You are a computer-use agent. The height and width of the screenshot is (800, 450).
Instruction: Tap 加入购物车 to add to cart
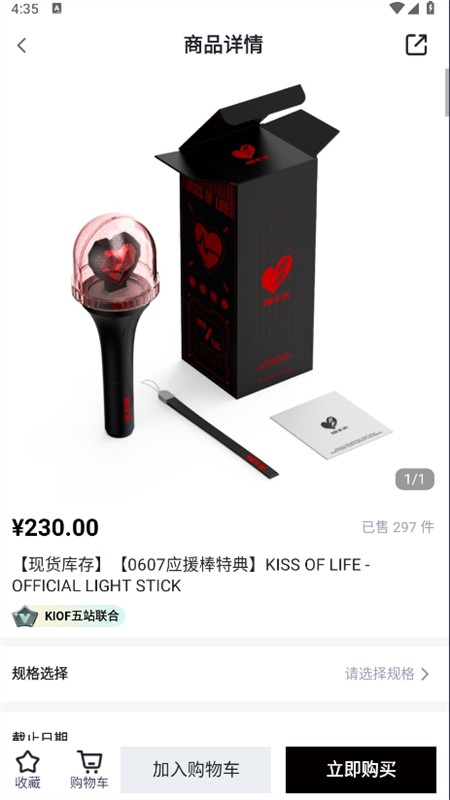[195, 769]
